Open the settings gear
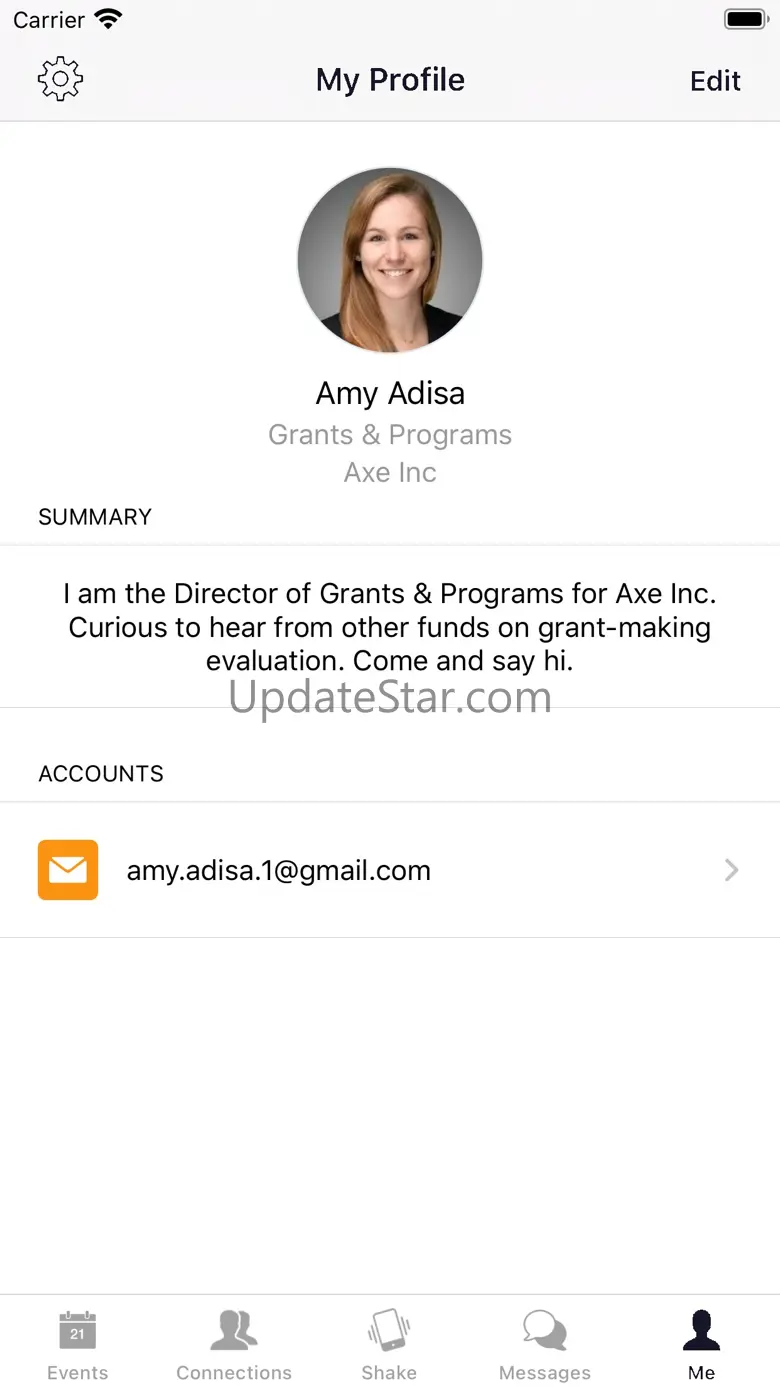 click(60, 80)
